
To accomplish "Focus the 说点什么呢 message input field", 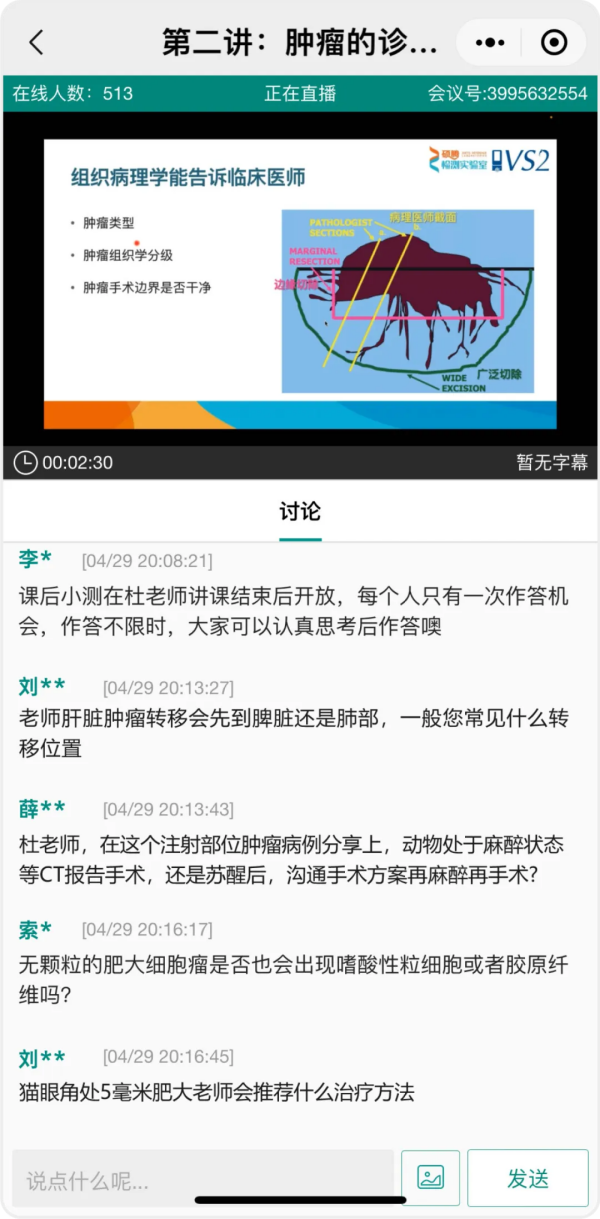I will pos(203,1179).
